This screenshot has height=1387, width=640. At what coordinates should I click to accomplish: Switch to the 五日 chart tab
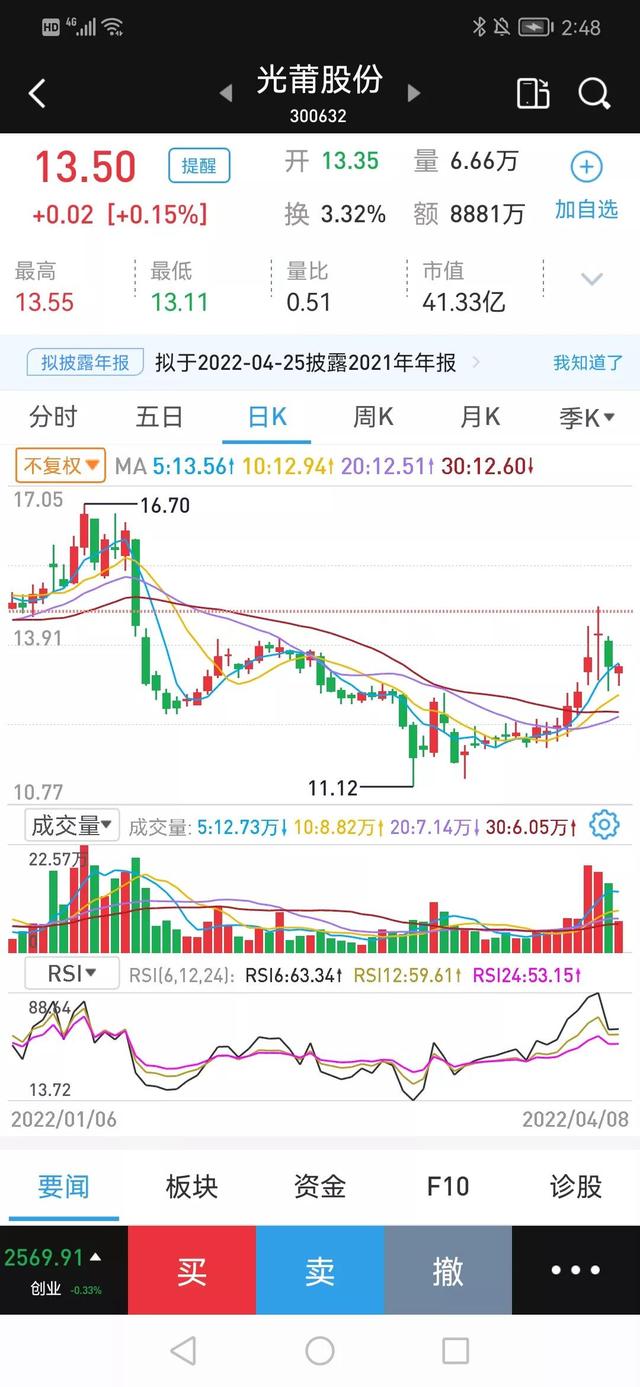[159, 417]
